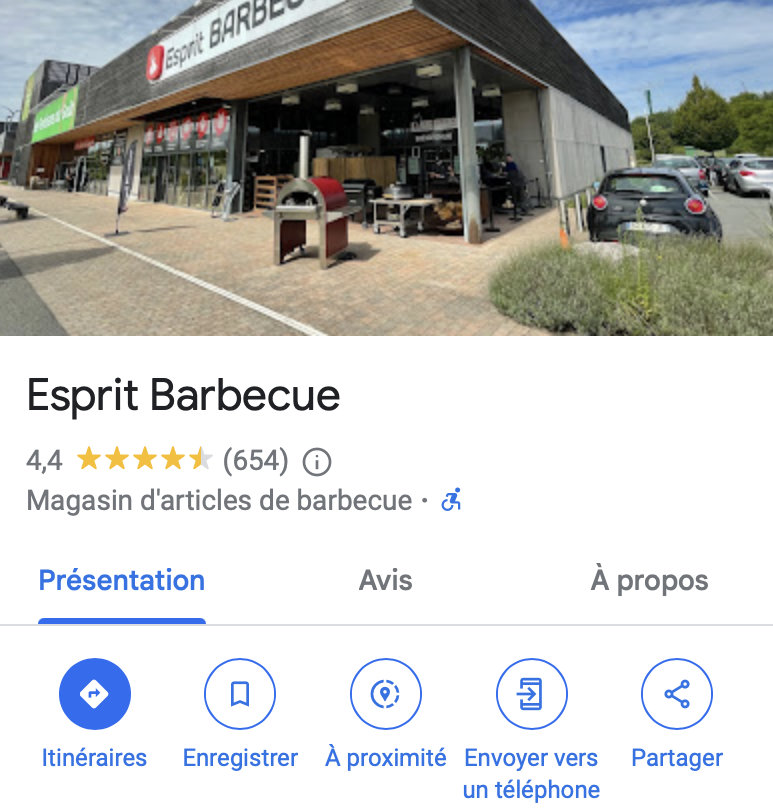
Task: Show the rating info icon
Action: point(317,461)
